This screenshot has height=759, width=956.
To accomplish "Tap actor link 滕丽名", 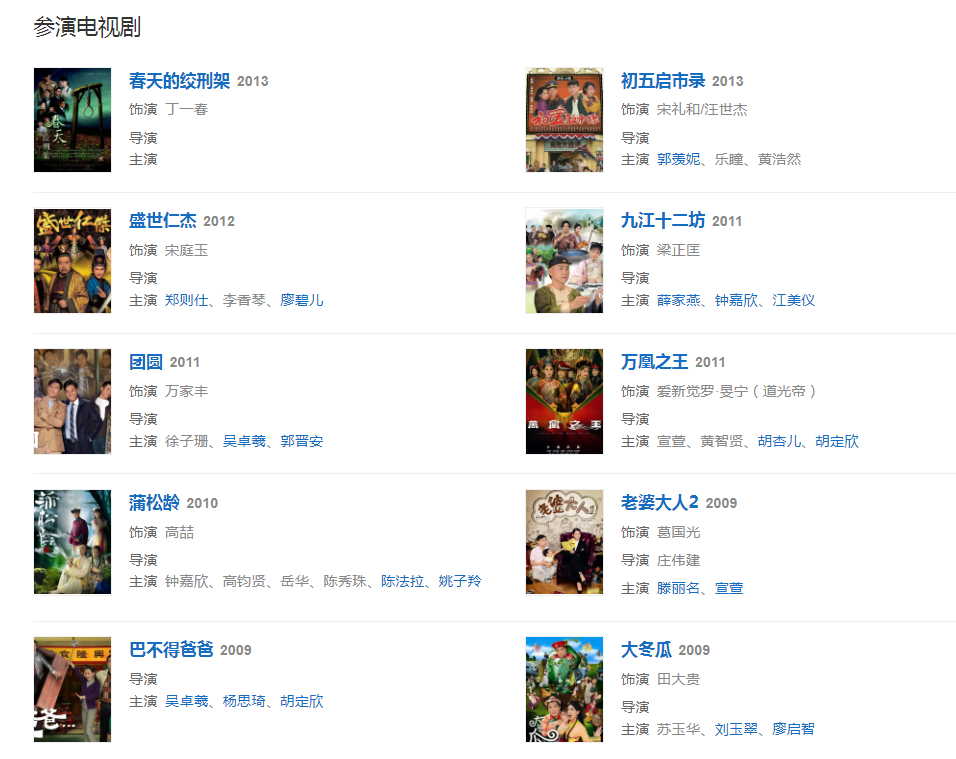I will [x=678, y=588].
